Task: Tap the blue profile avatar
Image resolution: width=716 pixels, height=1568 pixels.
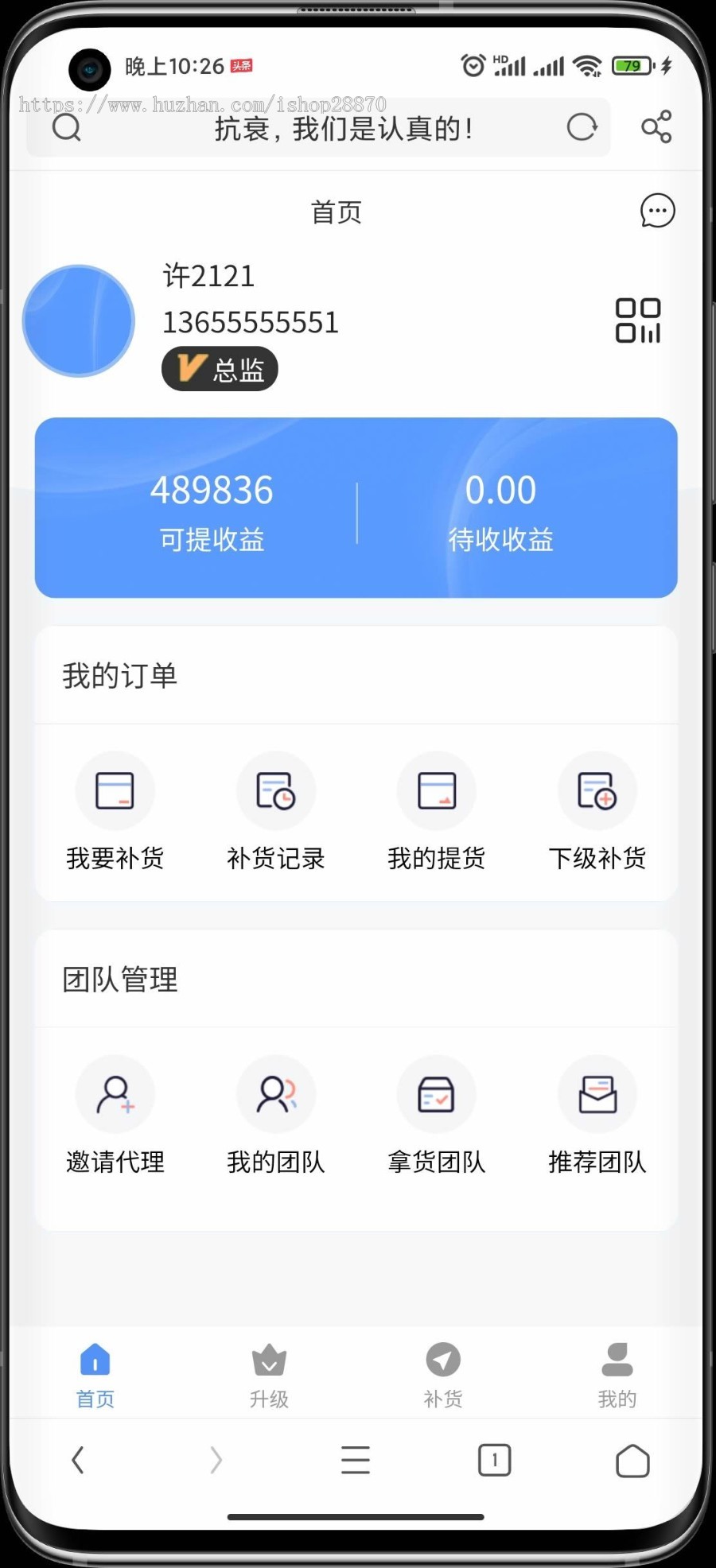Action: (79, 321)
